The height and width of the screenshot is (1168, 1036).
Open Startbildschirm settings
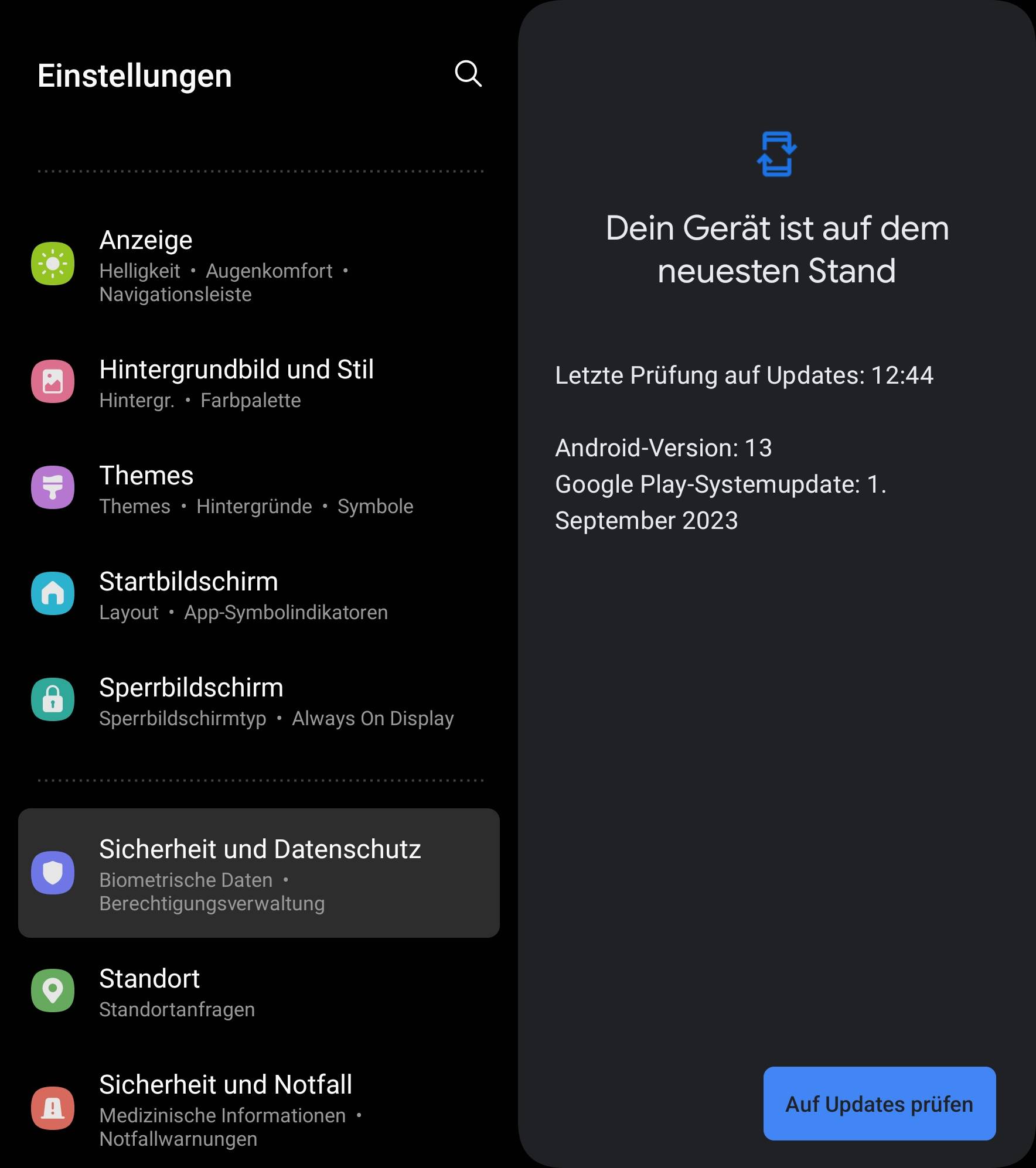coord(258,595)
